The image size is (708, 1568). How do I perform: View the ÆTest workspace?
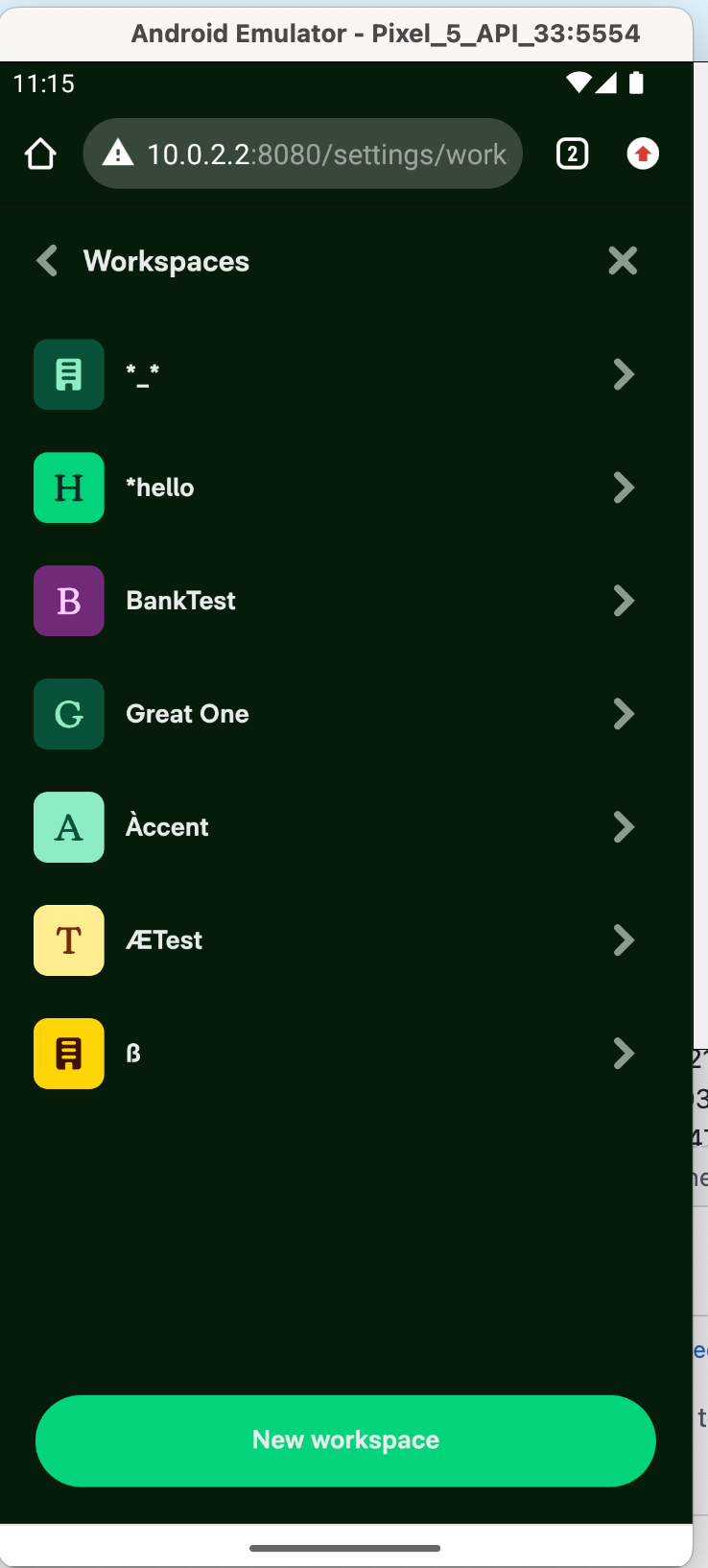point(345,940)
